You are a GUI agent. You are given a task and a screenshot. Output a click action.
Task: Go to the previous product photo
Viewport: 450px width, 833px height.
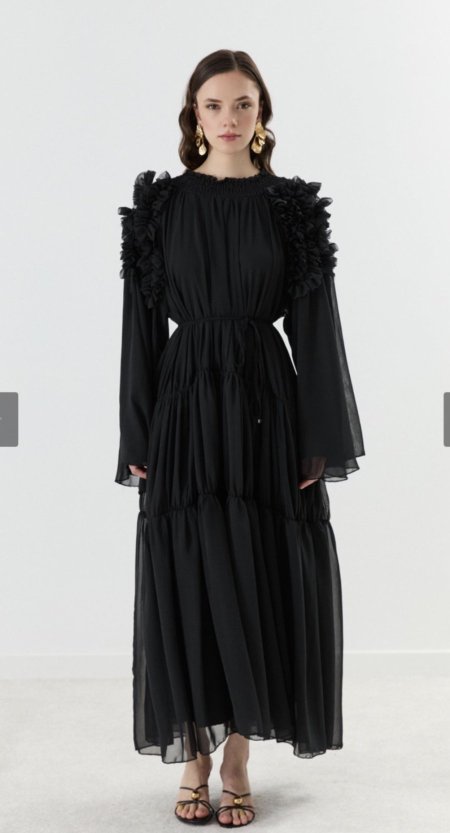point(9,419)
